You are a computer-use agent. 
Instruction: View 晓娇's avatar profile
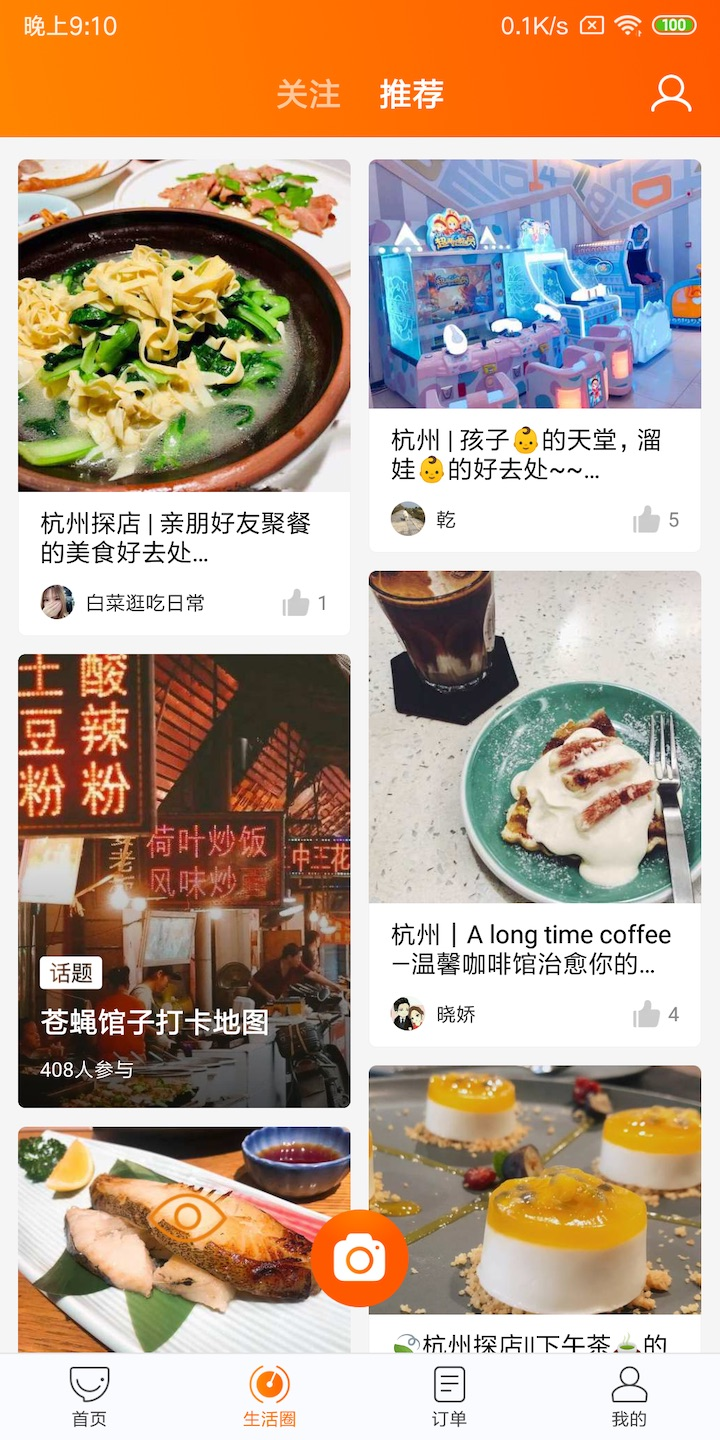point(407,1014)
